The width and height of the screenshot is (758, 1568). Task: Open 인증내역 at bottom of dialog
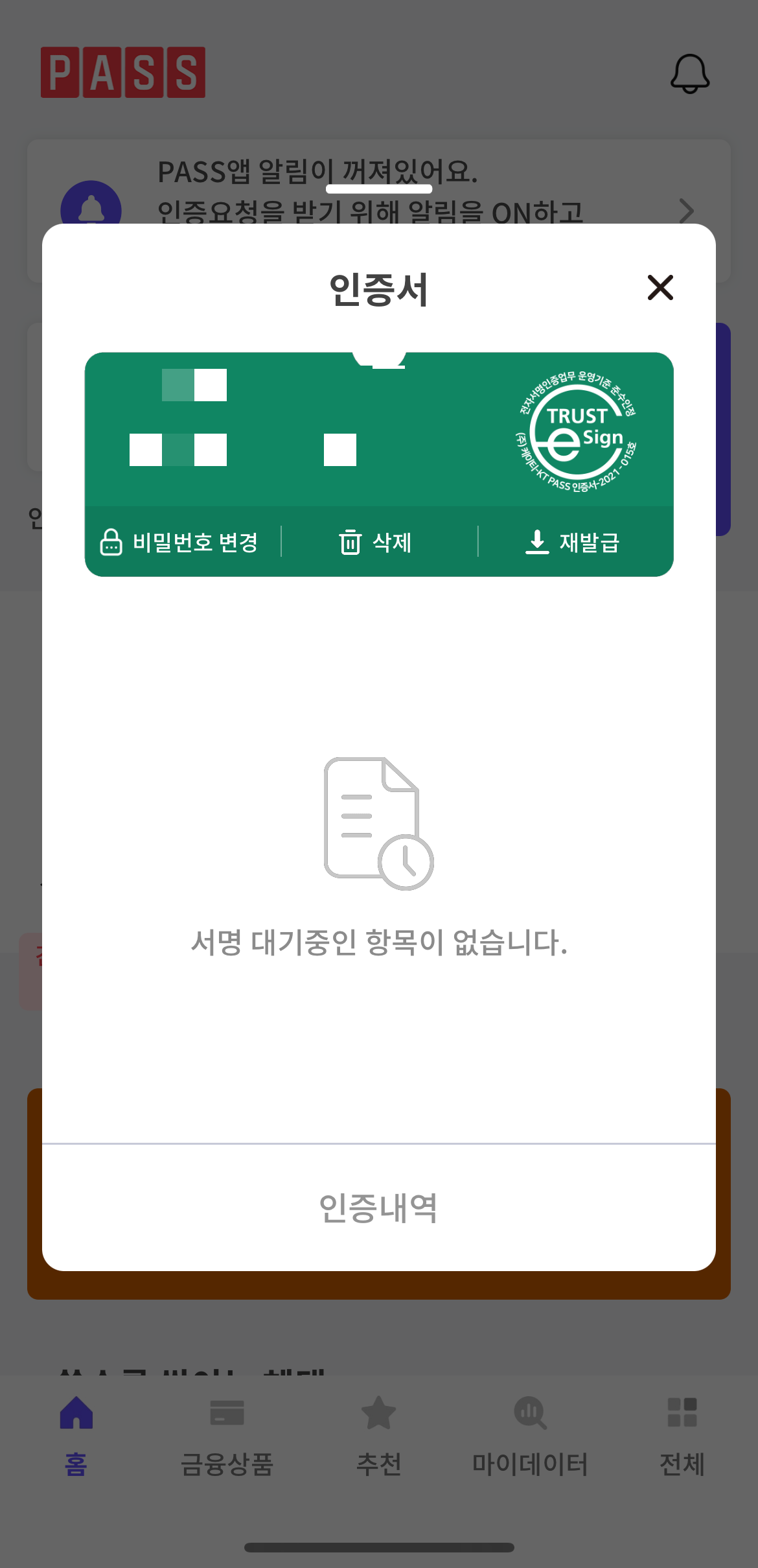coord(379,1207)
